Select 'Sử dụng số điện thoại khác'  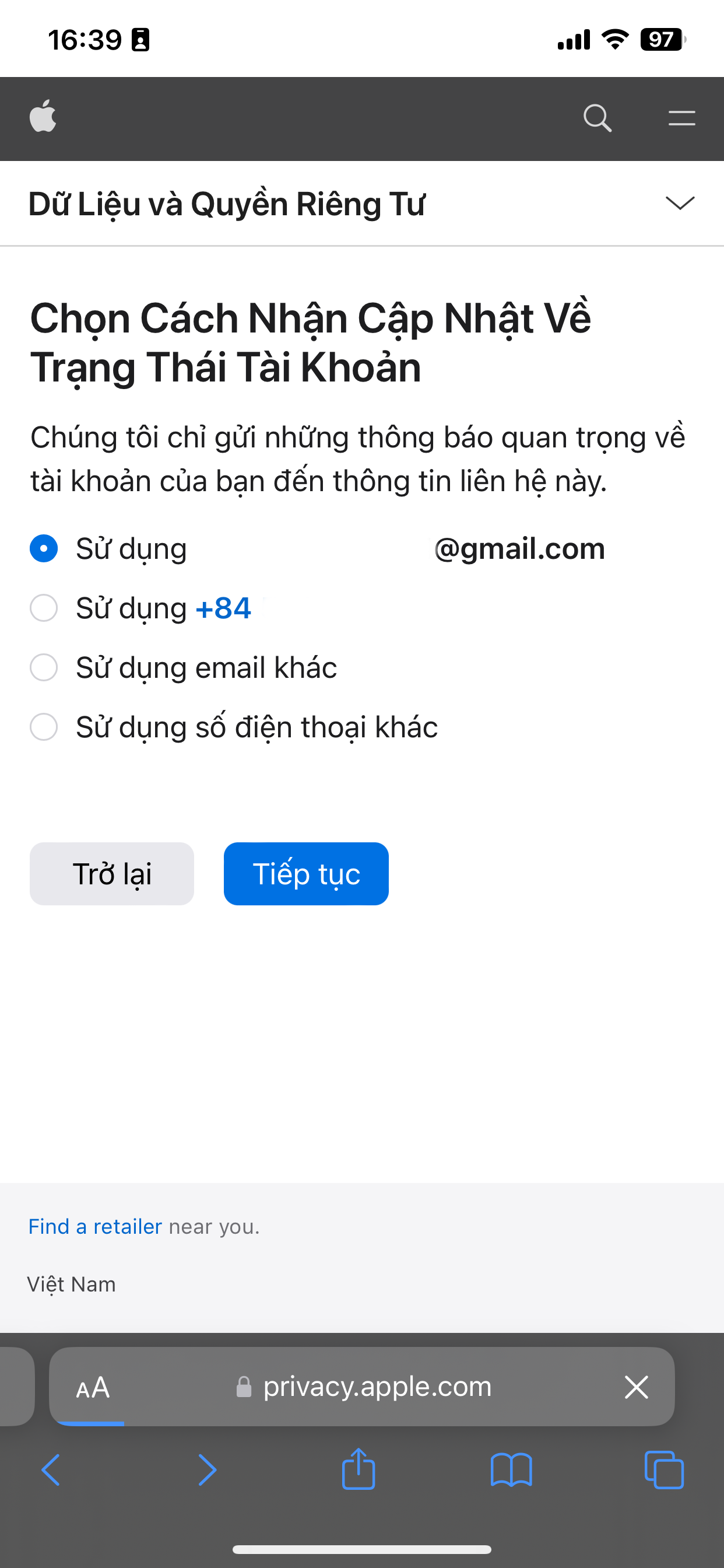[43, 727]
